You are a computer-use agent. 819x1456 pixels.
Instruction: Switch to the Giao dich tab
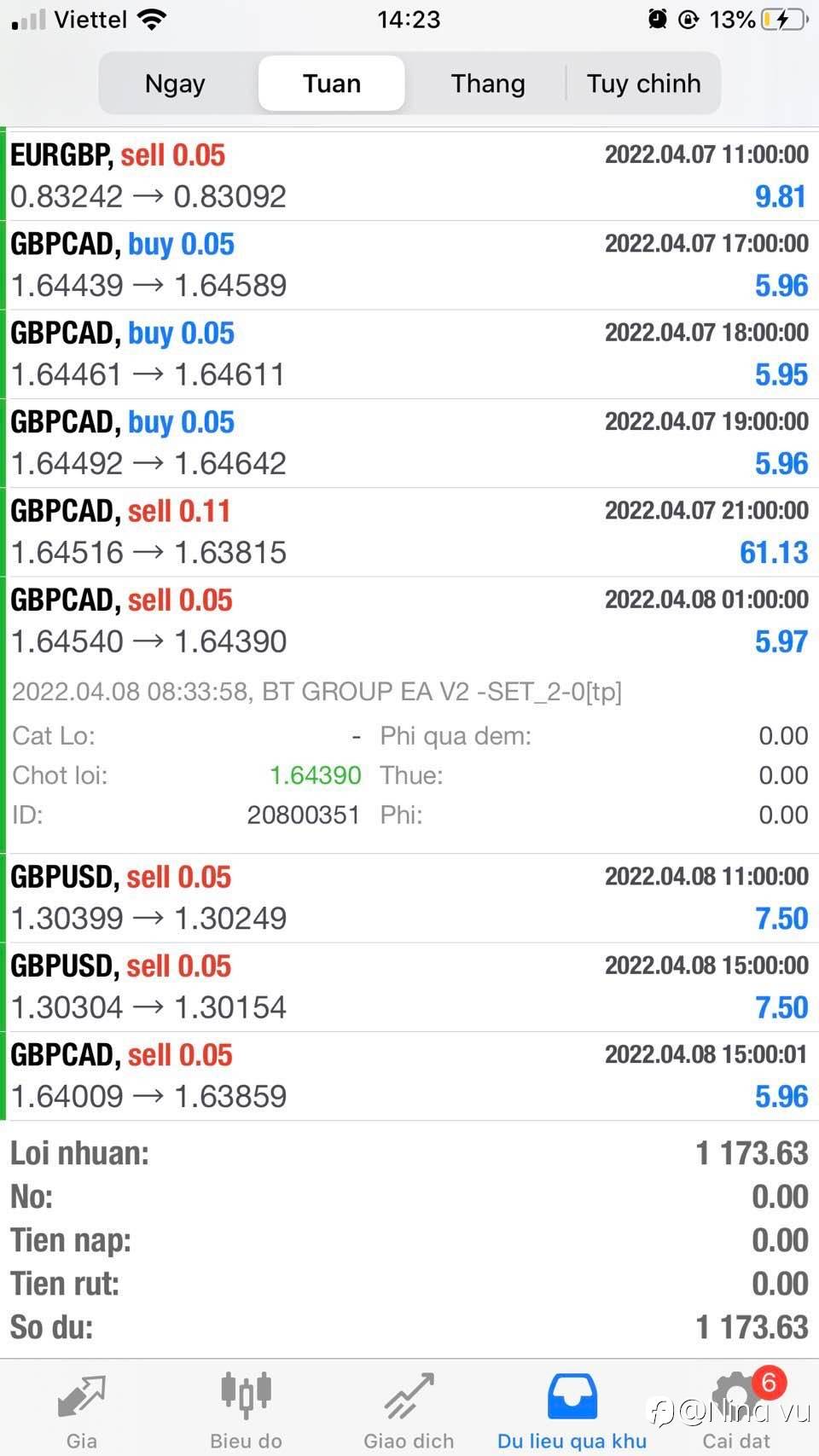tap(409, 1409)
